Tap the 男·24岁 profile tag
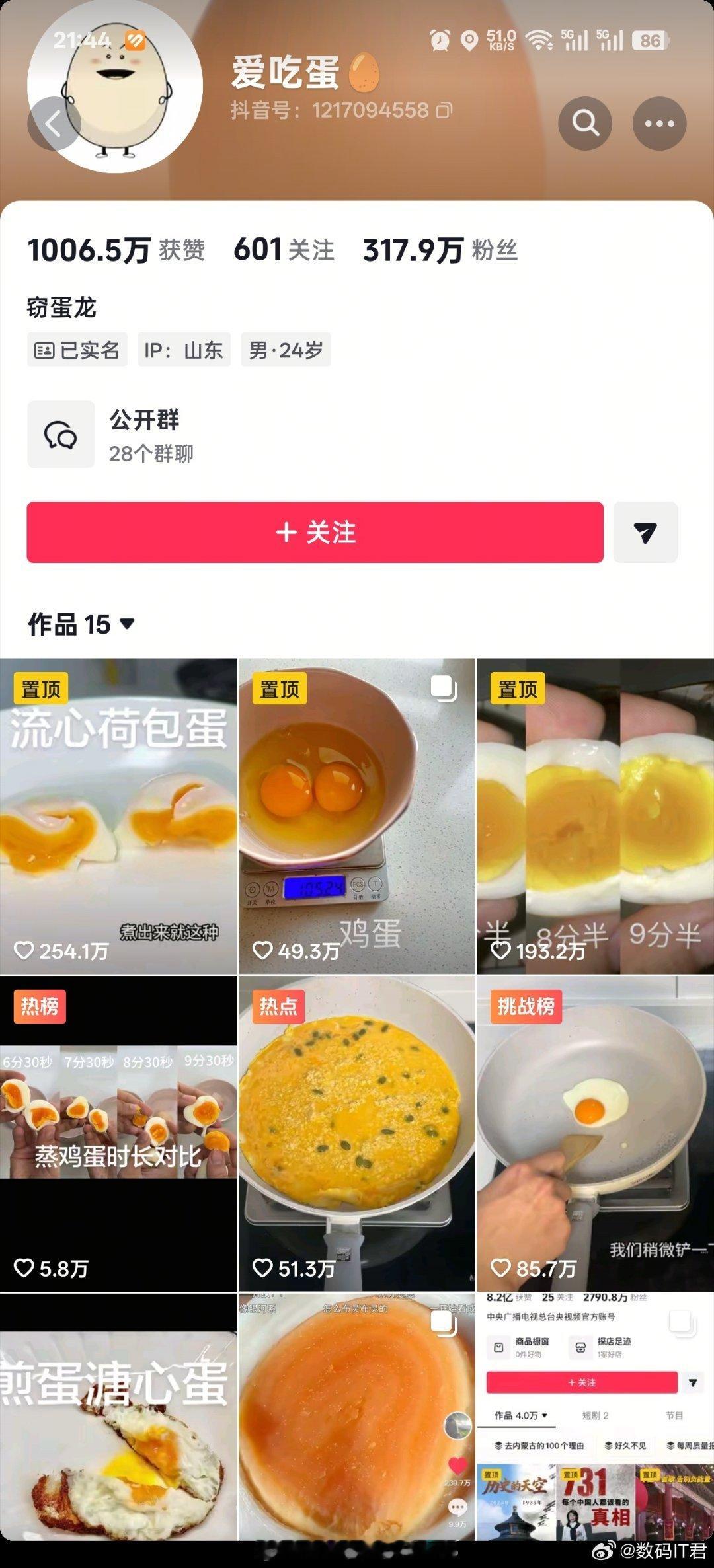The height and width of the screenshot is (1568, 714). pos(284,350)
